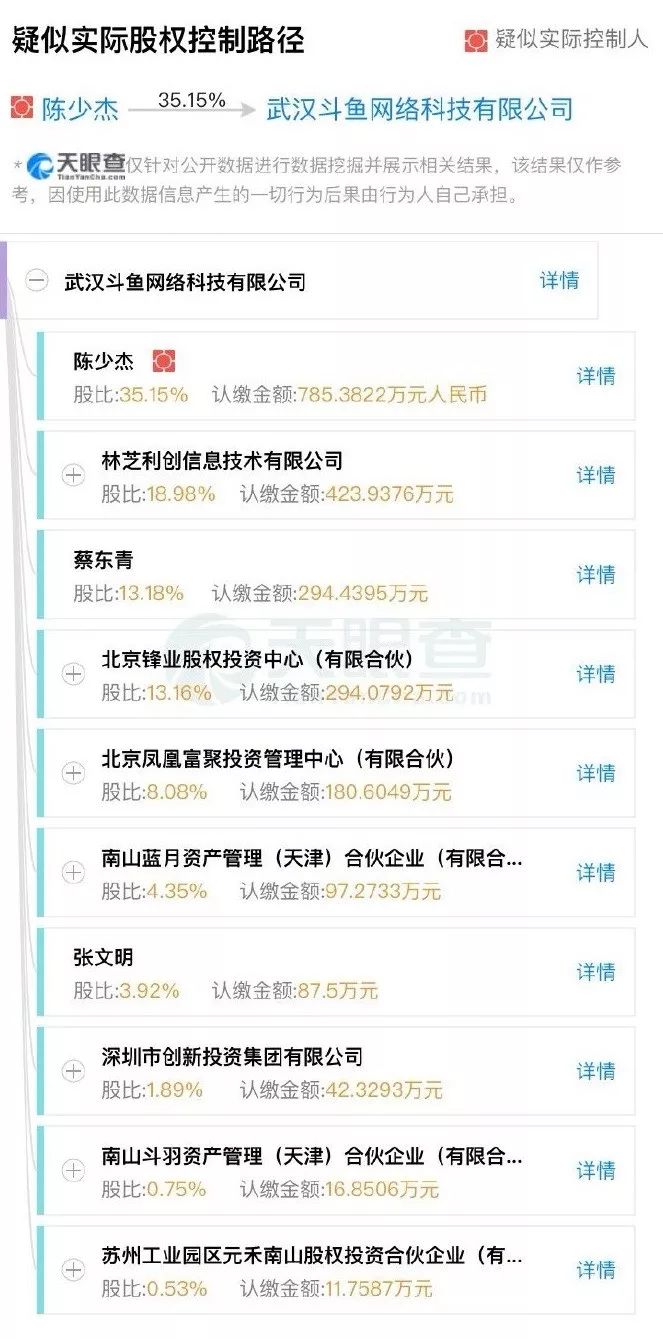Screen dimensions: 663x1339
Task: Expand 苏州工业园区元禾南山股权投资 node
Action: [x=73, y=1270]
